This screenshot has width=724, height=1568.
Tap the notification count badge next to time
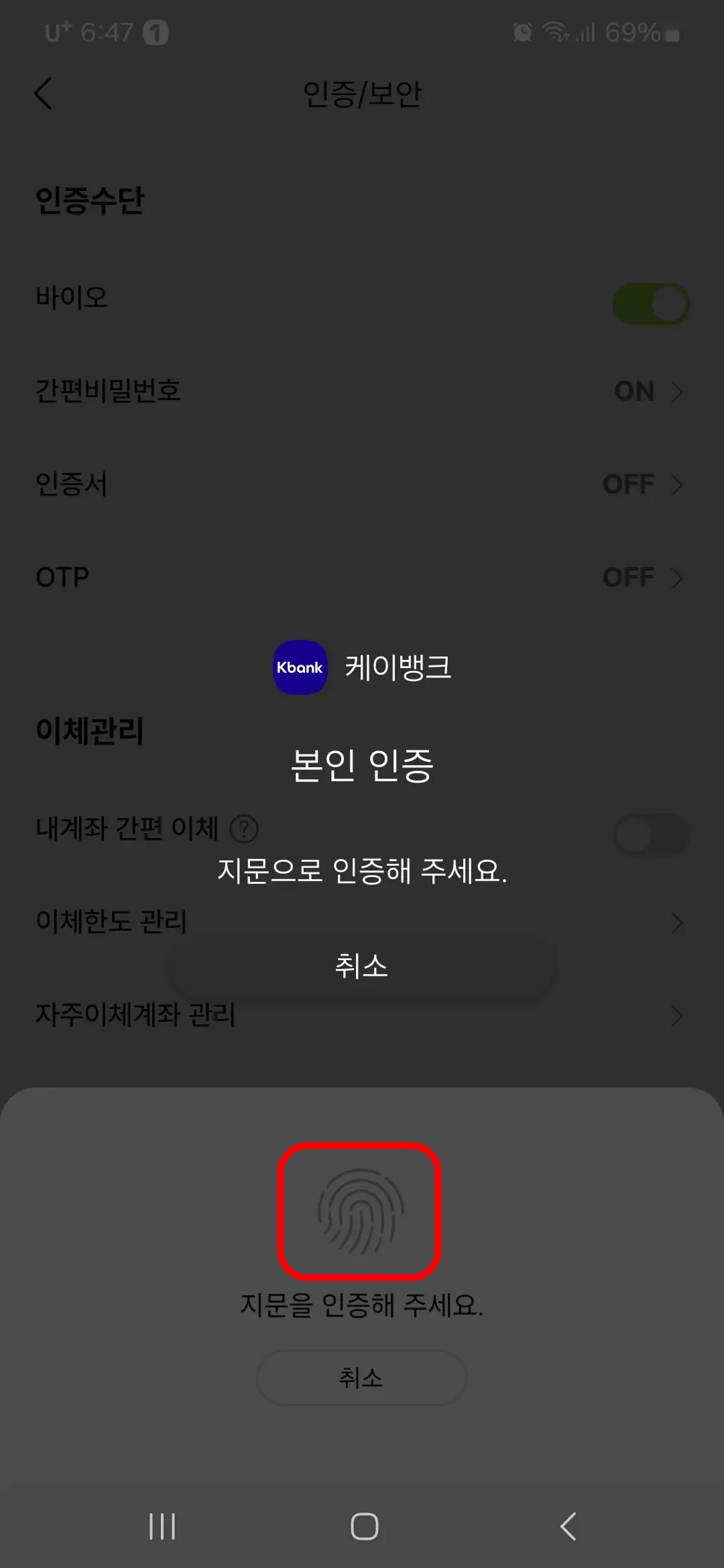tap(155, 31)
